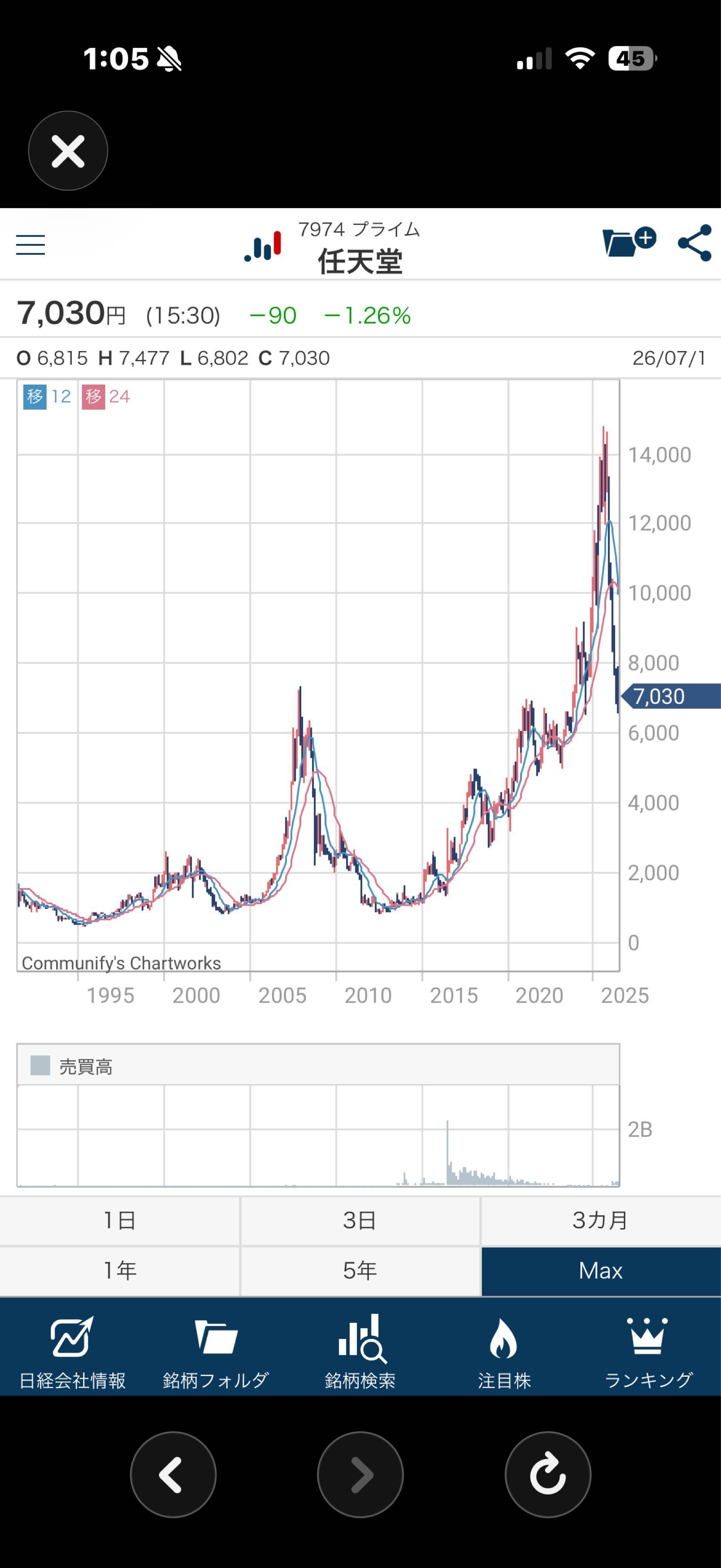Go back to the previous page
Viewport: 721px width, 1568px height.
coord(173,1474)
